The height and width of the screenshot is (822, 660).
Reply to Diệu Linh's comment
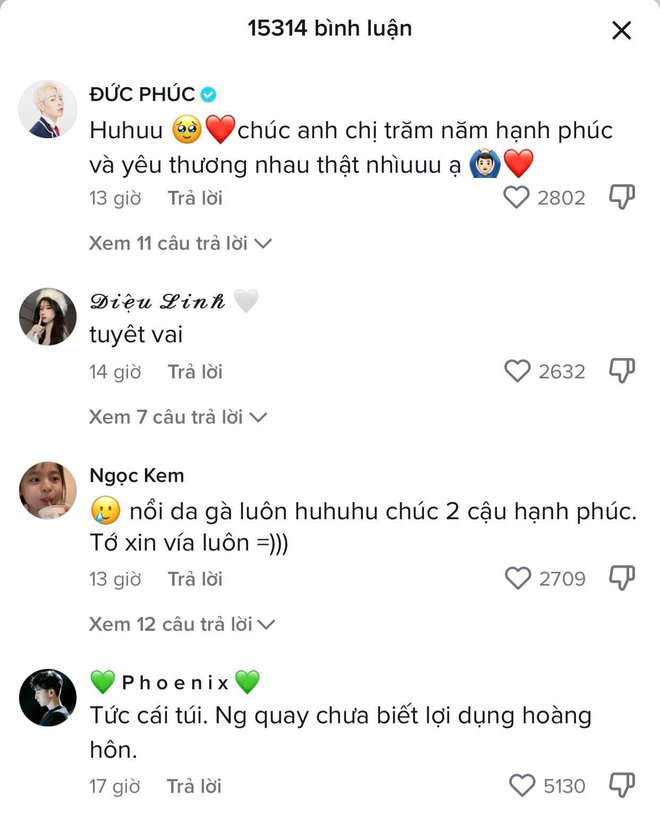click(x=195, y=372)
